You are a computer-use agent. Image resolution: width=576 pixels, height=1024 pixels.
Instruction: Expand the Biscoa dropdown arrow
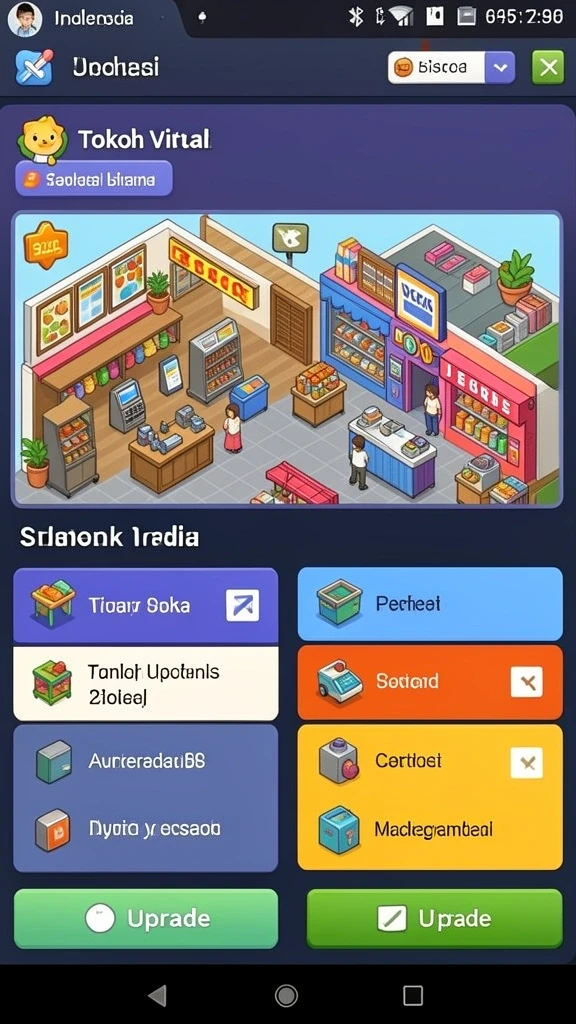(500, 67)
